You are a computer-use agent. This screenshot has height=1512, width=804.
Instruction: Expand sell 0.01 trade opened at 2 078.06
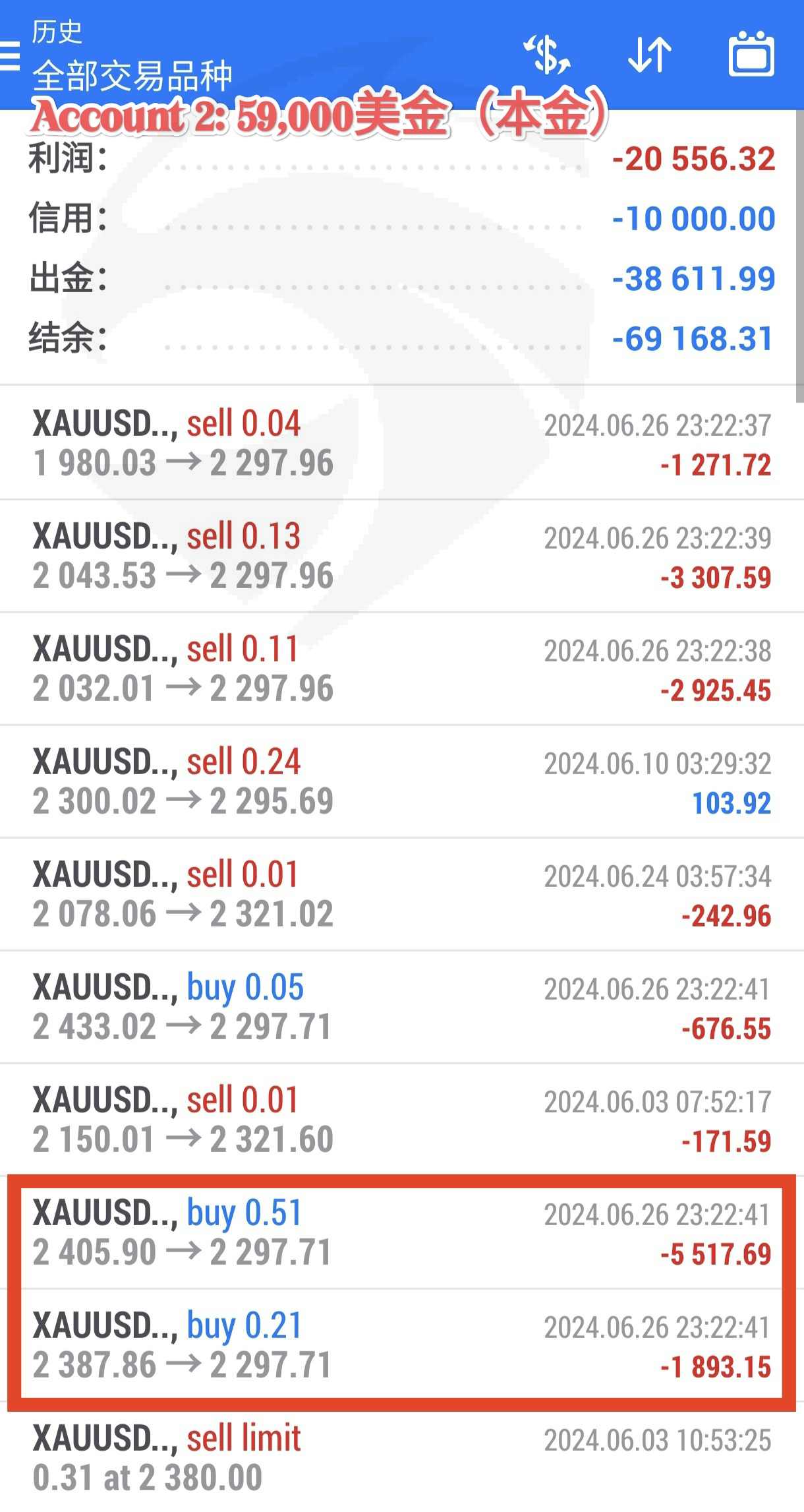[401, 895]
